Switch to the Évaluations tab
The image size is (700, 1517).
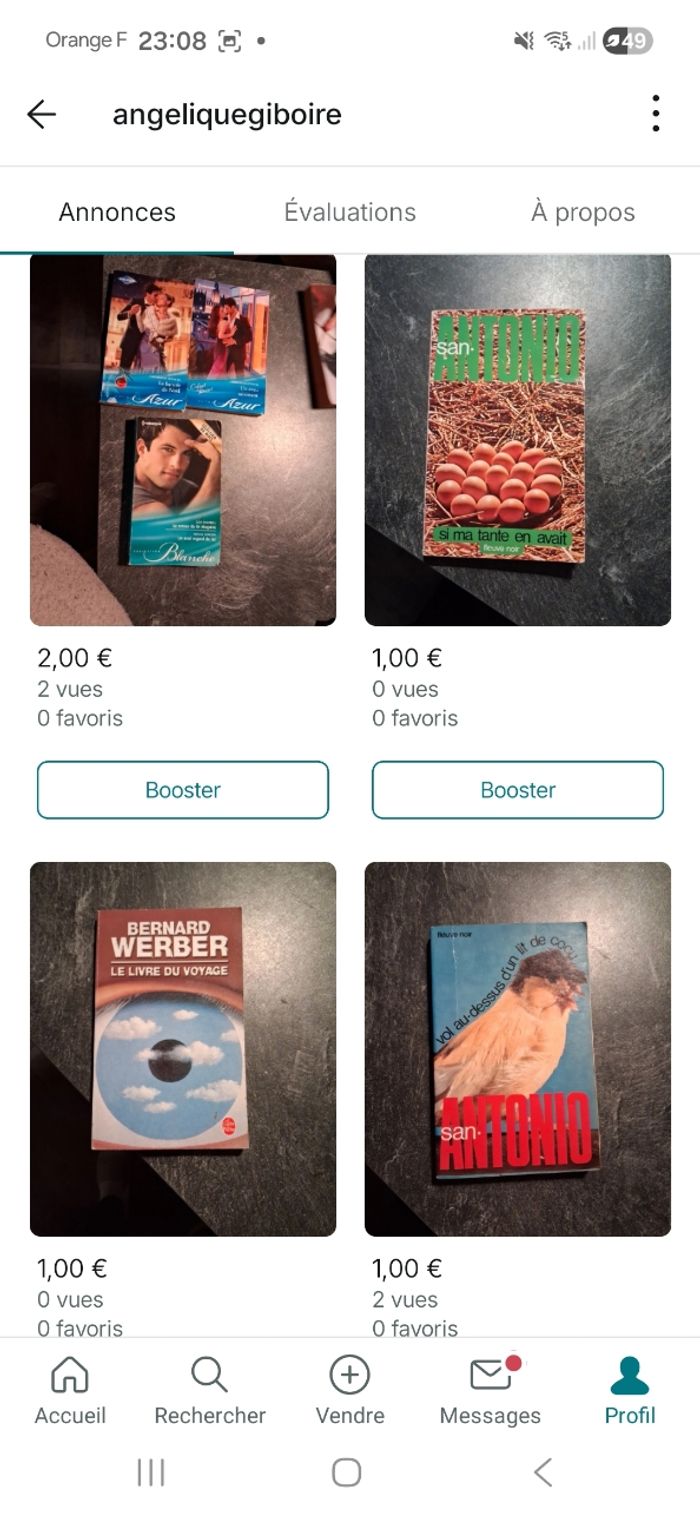[x=350, y=212]
